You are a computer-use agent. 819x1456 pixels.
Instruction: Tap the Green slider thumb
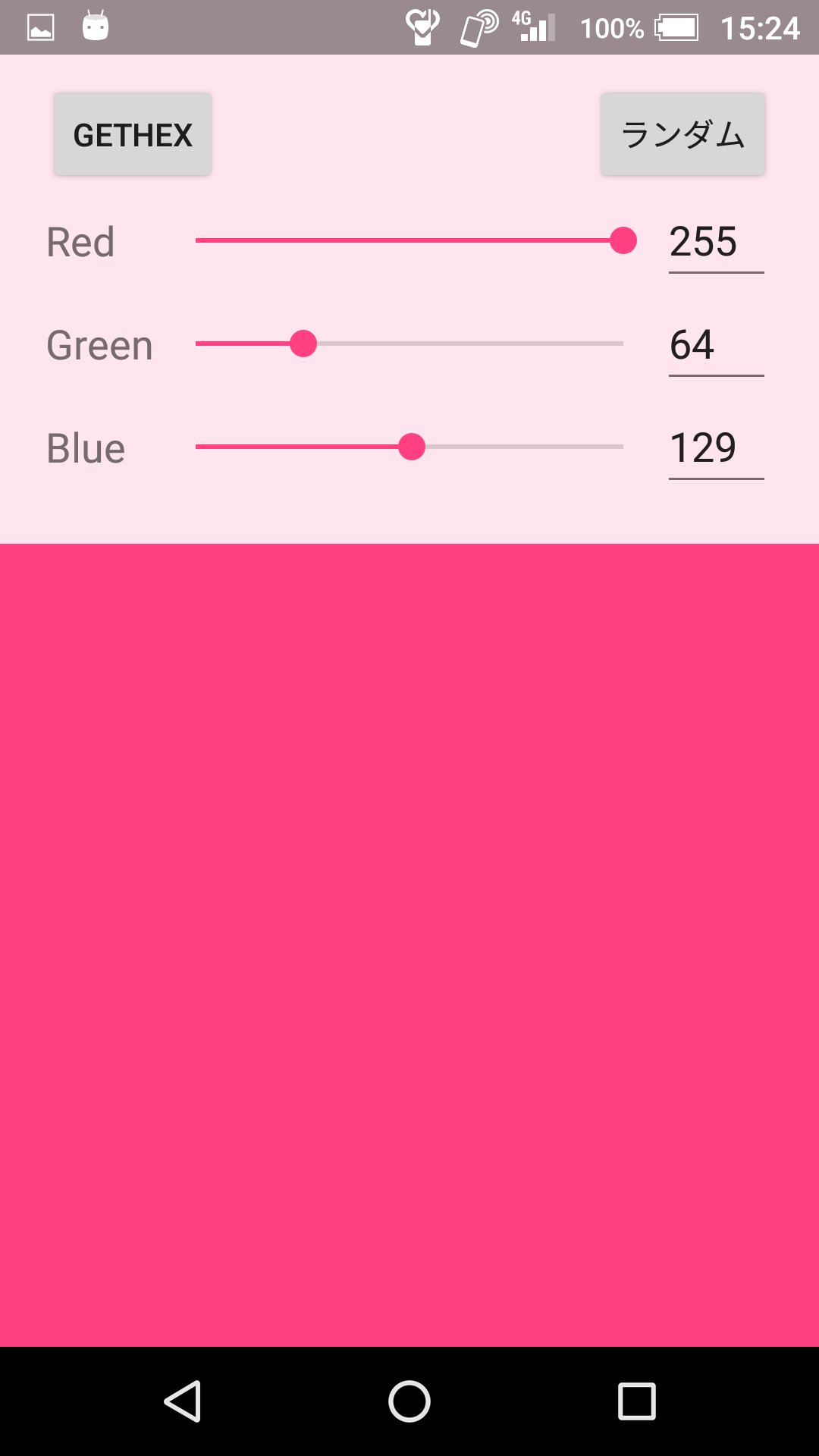pyautogui.click(x=304, y=344)
